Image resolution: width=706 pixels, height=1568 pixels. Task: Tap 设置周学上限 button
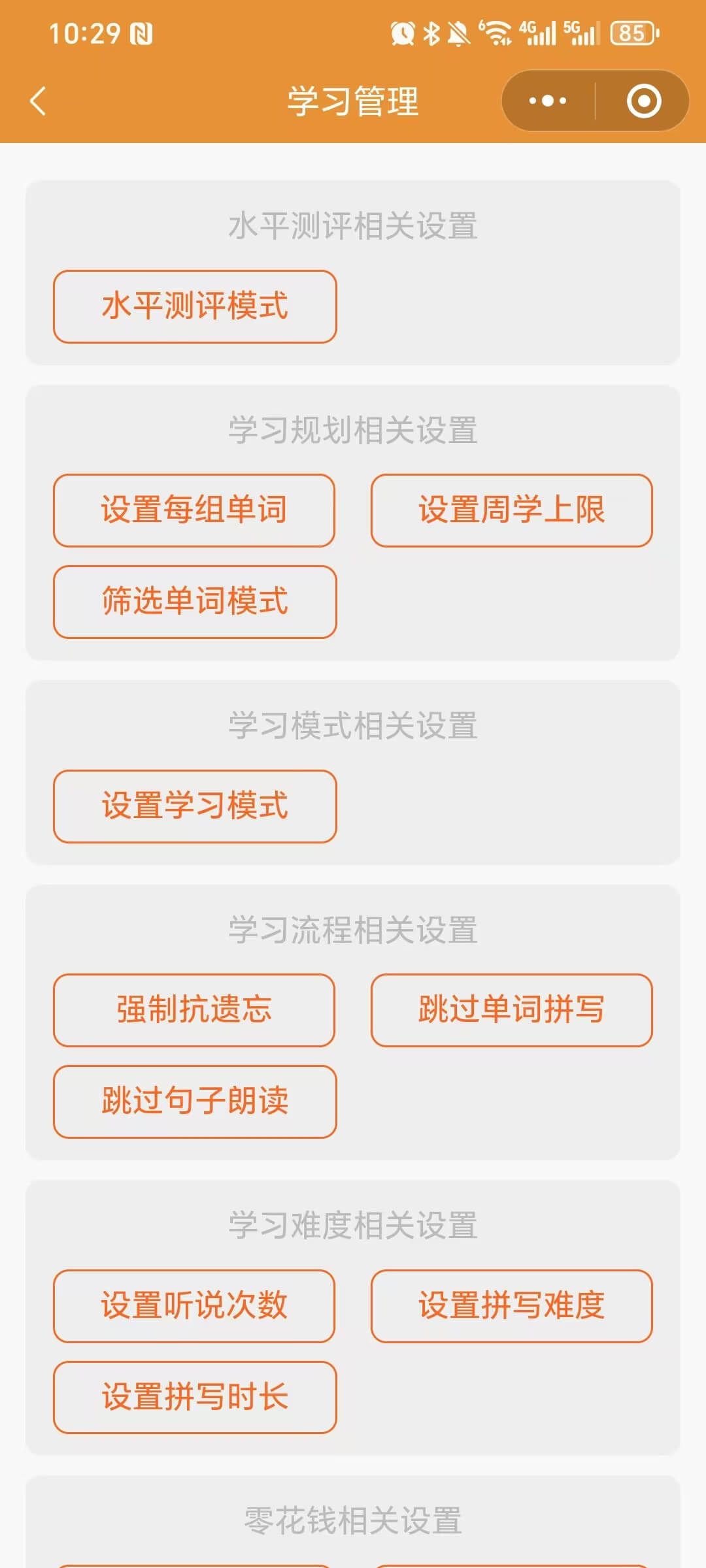pos(511,510)
